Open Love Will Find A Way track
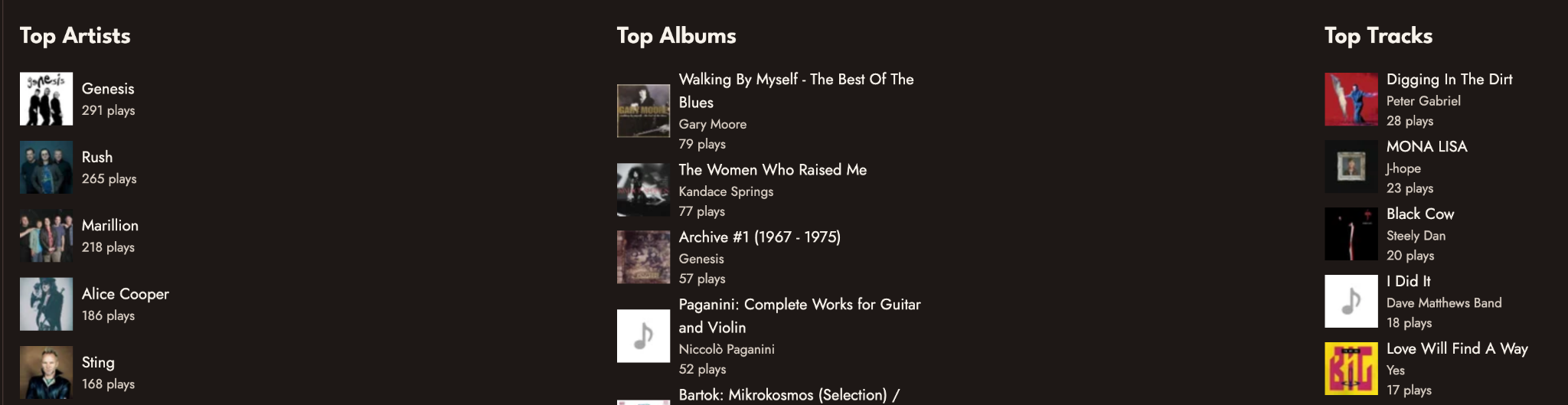The height and width of the screenshot is (405, 1568). tap(1456, 349)
